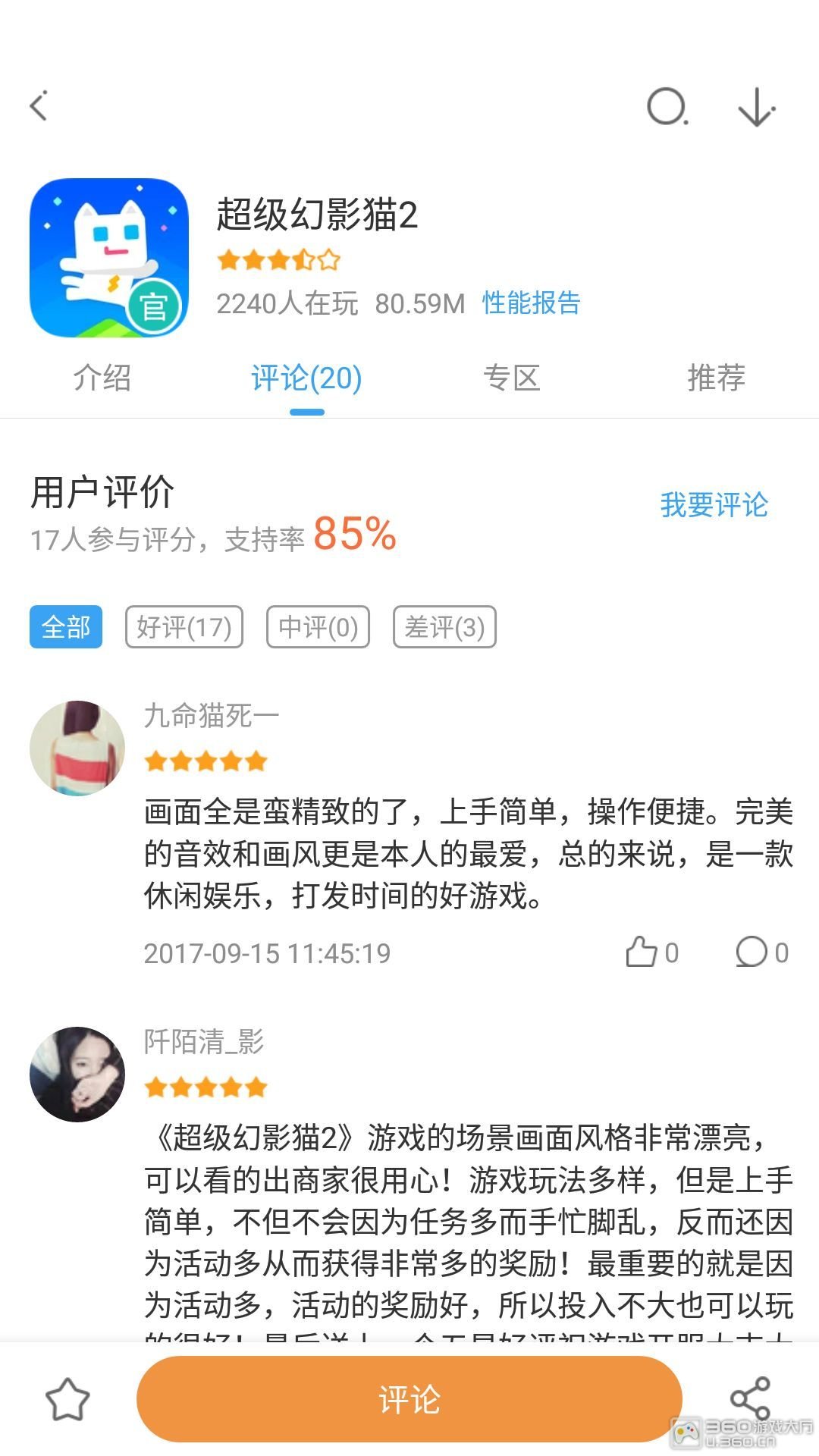Select the 全部 filter chip
This screenshot has width=819, height=1456.
point(66,627)
